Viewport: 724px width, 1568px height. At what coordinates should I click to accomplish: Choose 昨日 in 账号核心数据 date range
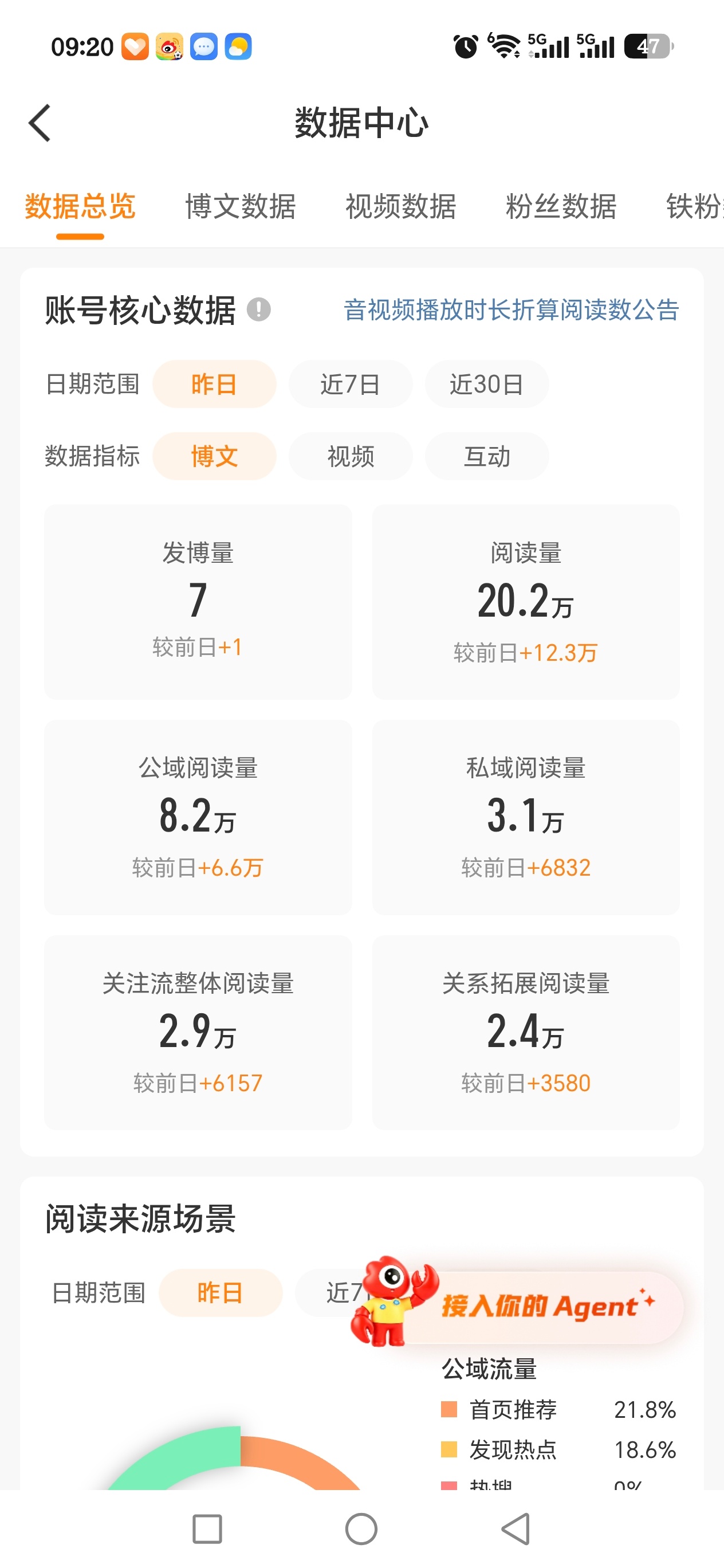coord(214,384)
